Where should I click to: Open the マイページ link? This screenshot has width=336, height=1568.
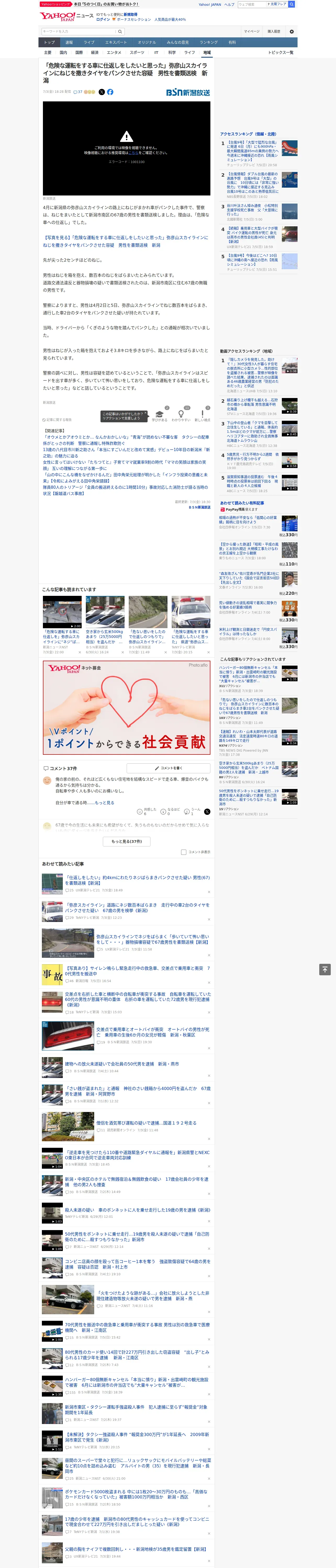(251, 32)
